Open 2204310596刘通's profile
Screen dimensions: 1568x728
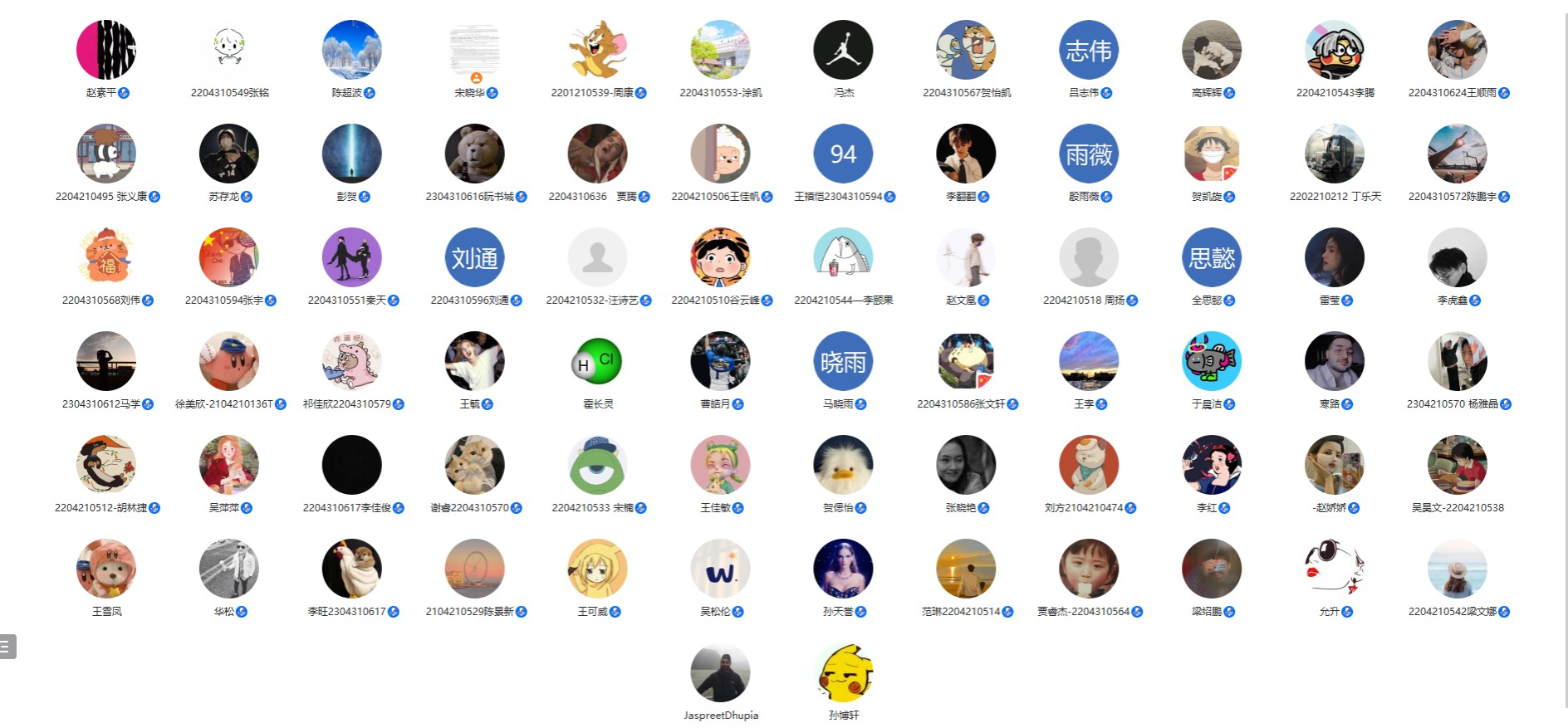[x=475, y=258]
